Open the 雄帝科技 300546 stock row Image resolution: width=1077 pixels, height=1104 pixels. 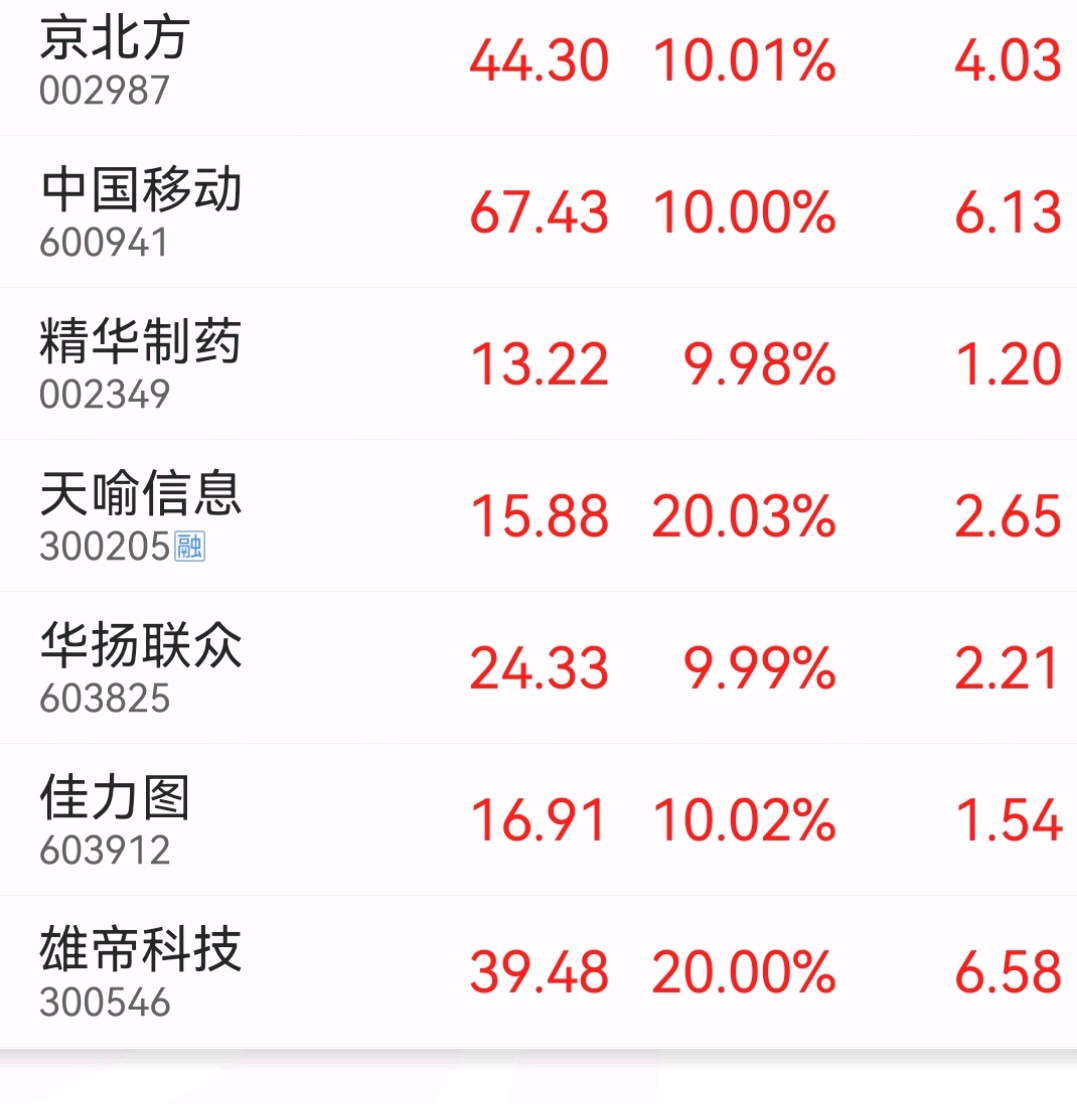click(538, 972)
